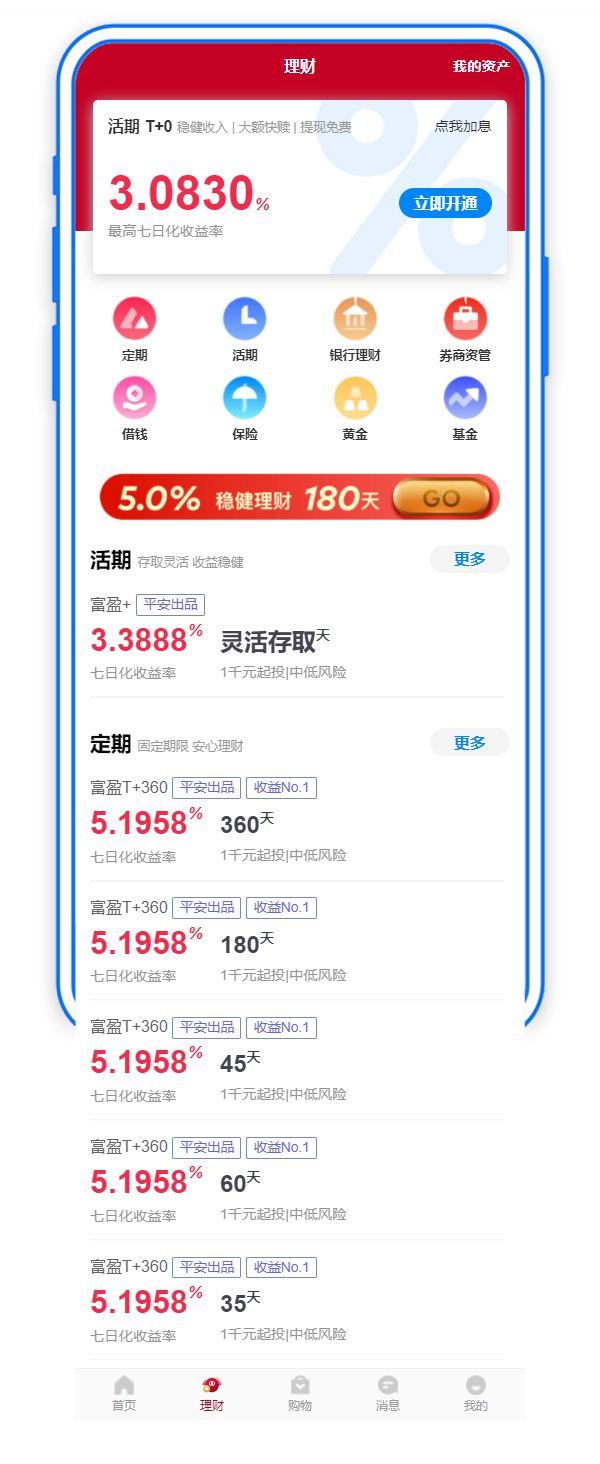
Task: Open the 富盈T+360 360天 product
Action: click(240, 823)
